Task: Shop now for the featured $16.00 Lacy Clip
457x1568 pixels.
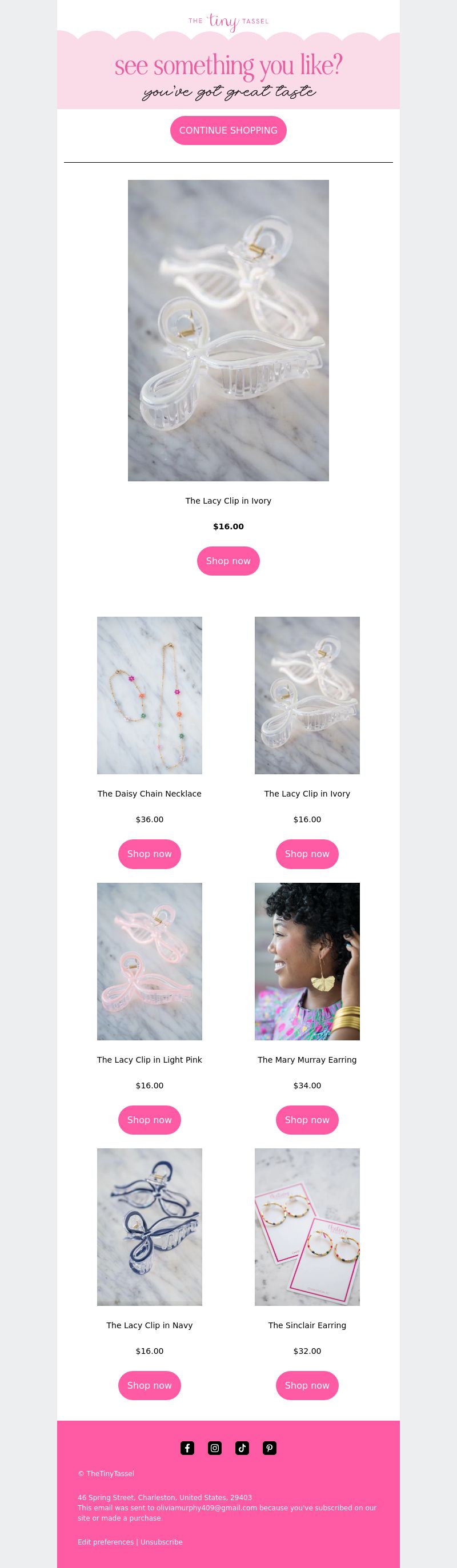Action: click(x=228, y=561)
